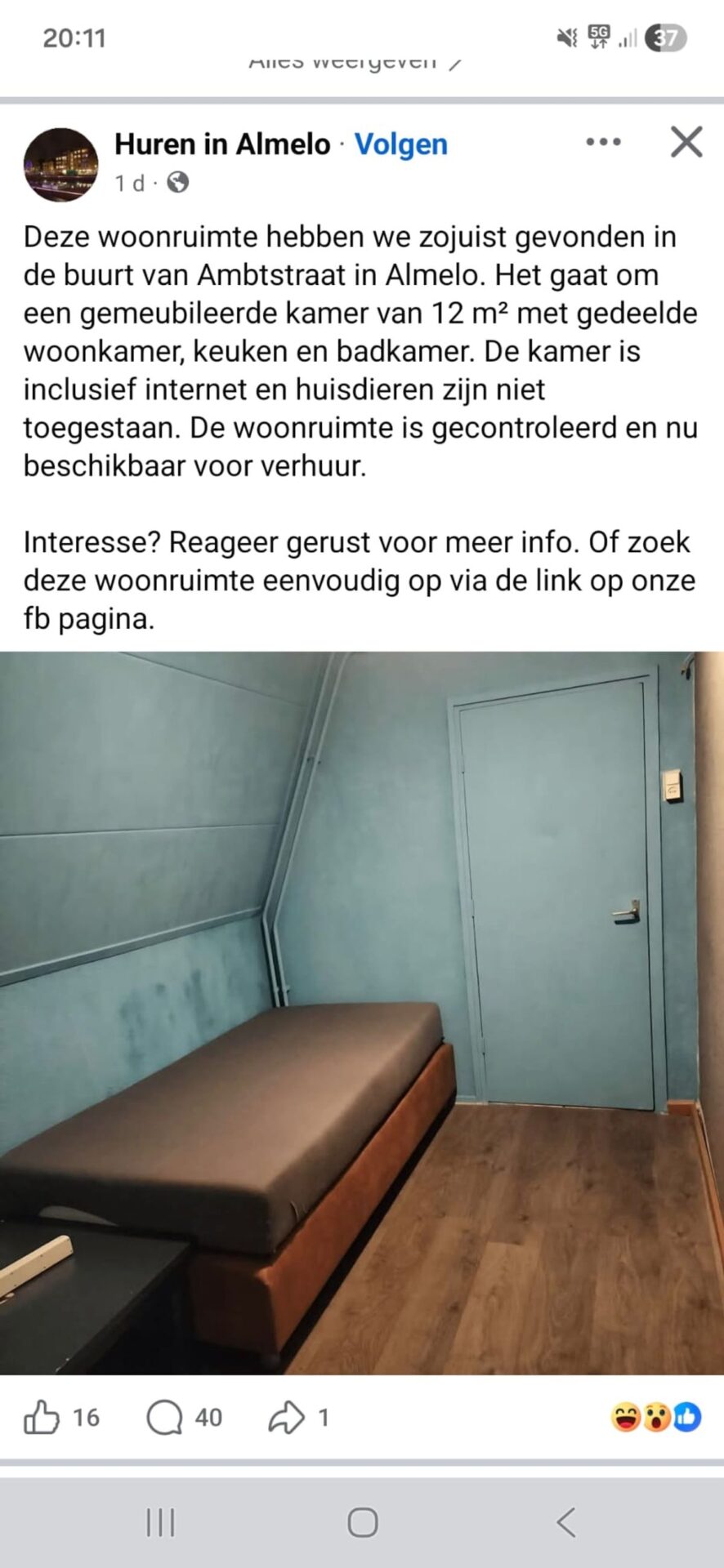The height and width of the screenshot is (1568, 724).
Task: Dismiss the post with the X
Action: point(686,142)
